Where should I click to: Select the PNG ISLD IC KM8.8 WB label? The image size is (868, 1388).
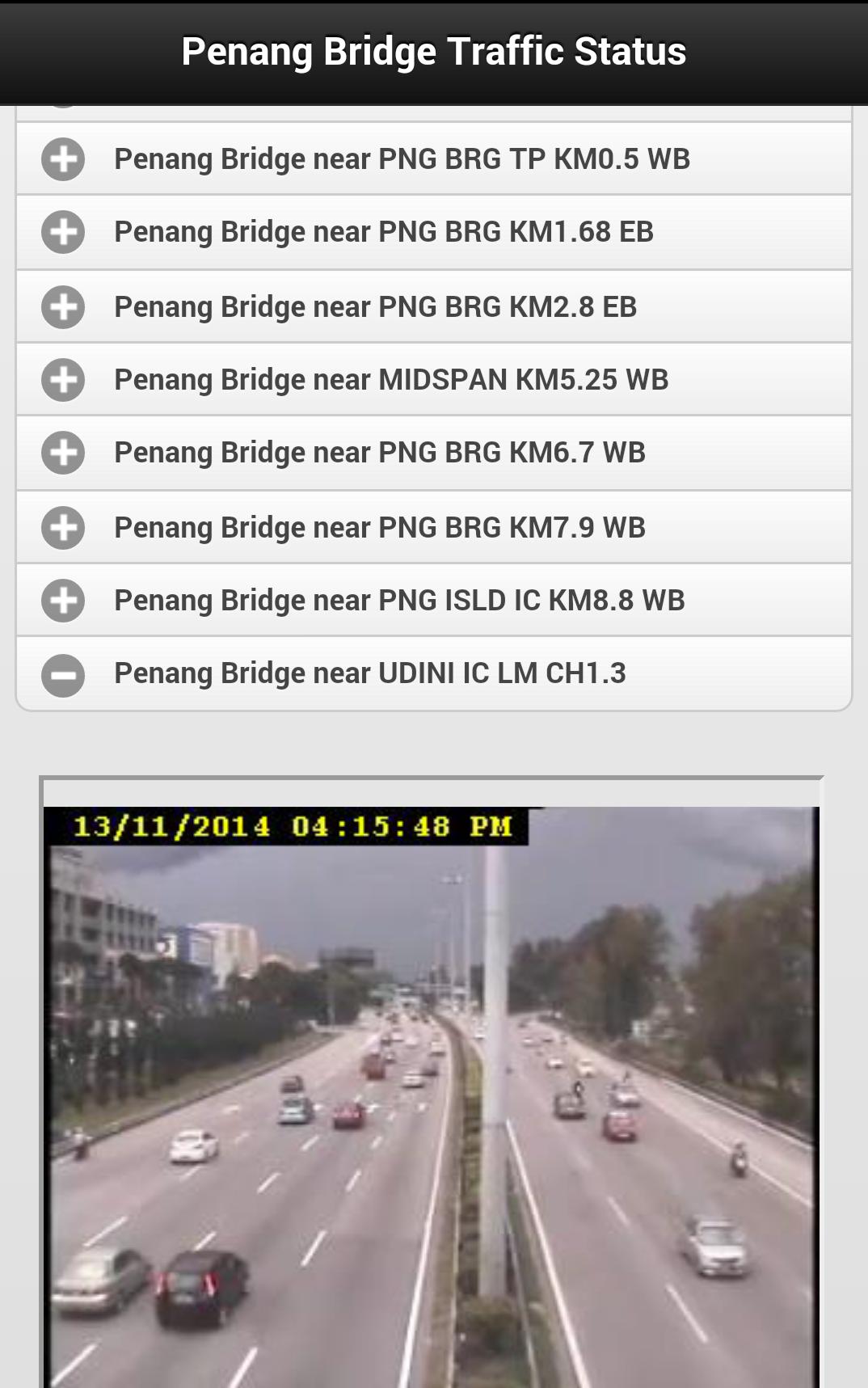pyautogui.click(x=399, y=600)
